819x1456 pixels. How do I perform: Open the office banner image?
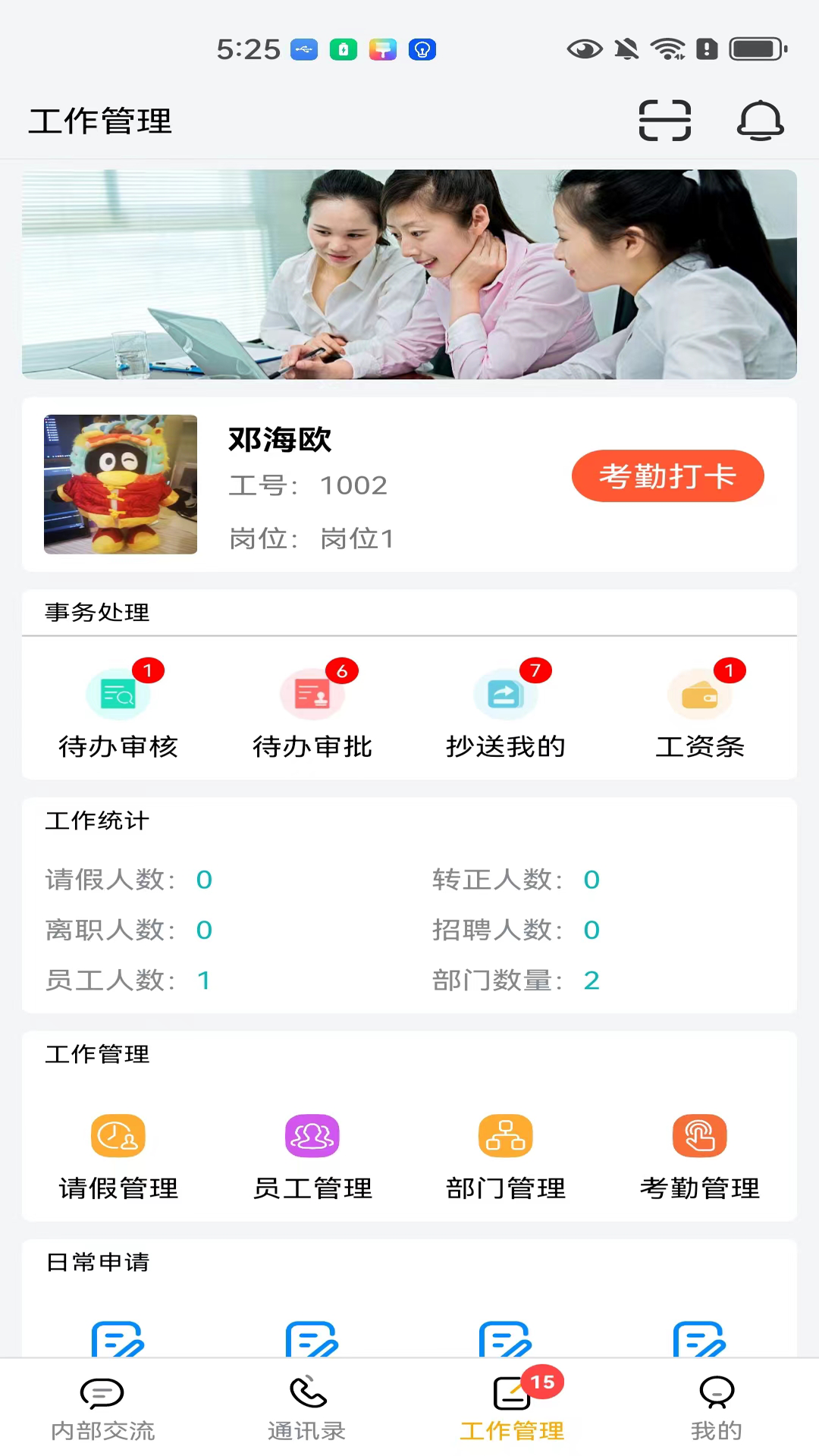[409, 275]
